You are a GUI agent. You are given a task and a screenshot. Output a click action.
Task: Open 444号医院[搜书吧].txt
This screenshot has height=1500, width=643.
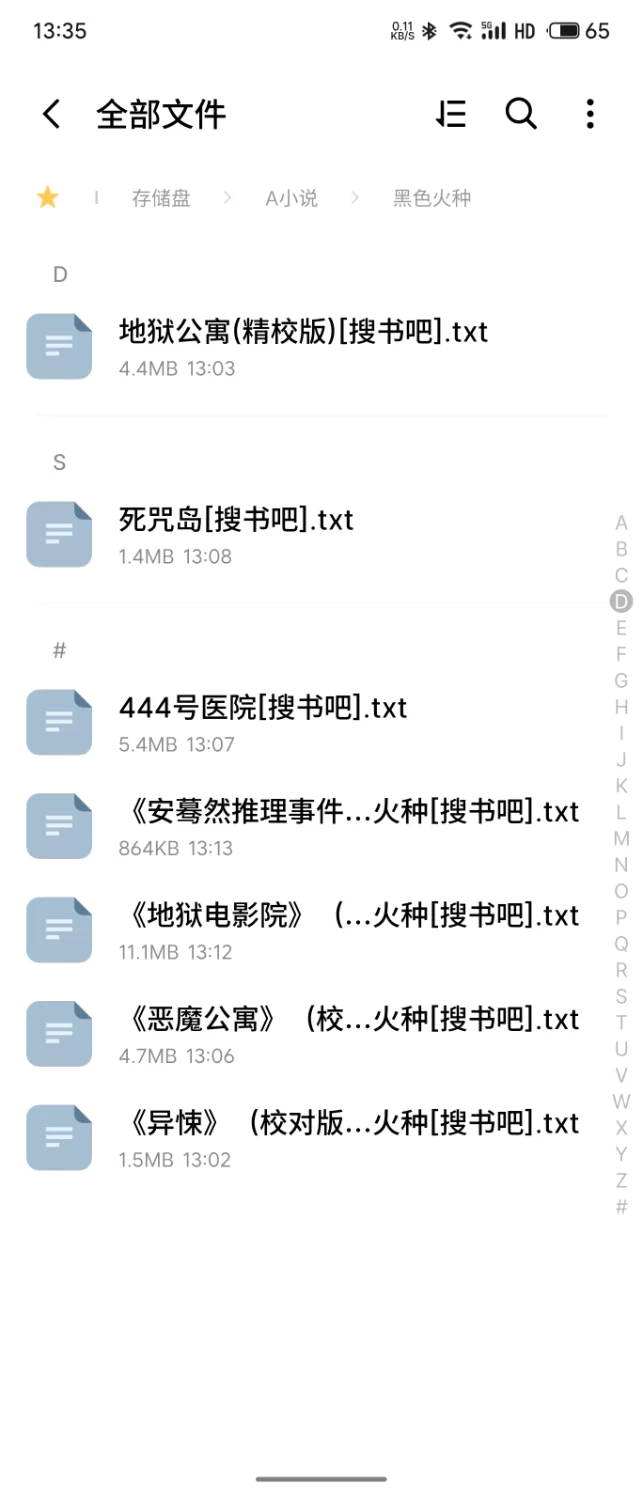262,722
